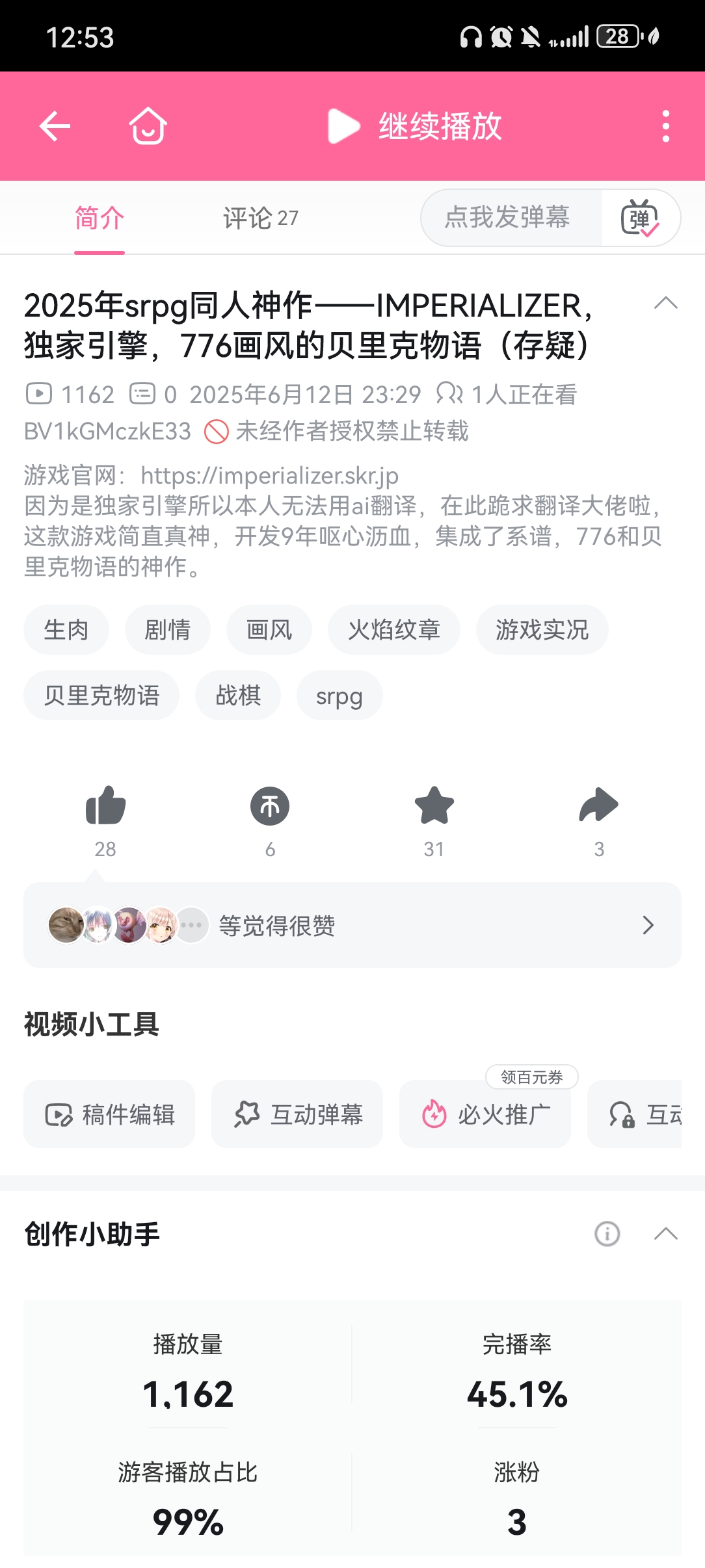Open the 贝里克物语 tag
The height and width of the screenshot is (1568, 705).
pyautogui.click(x=101, y=695)
